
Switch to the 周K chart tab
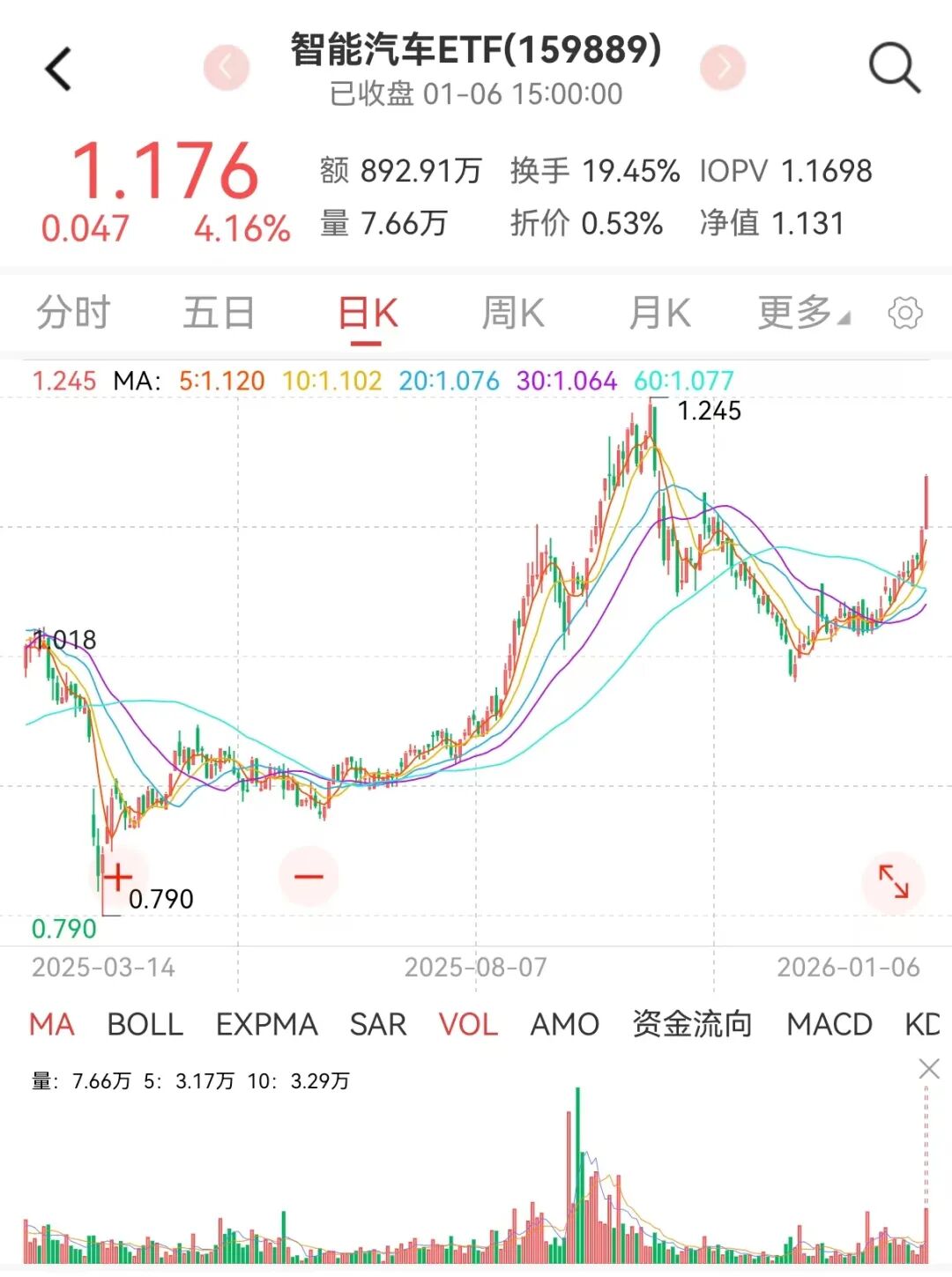click(x=512, y=313)
